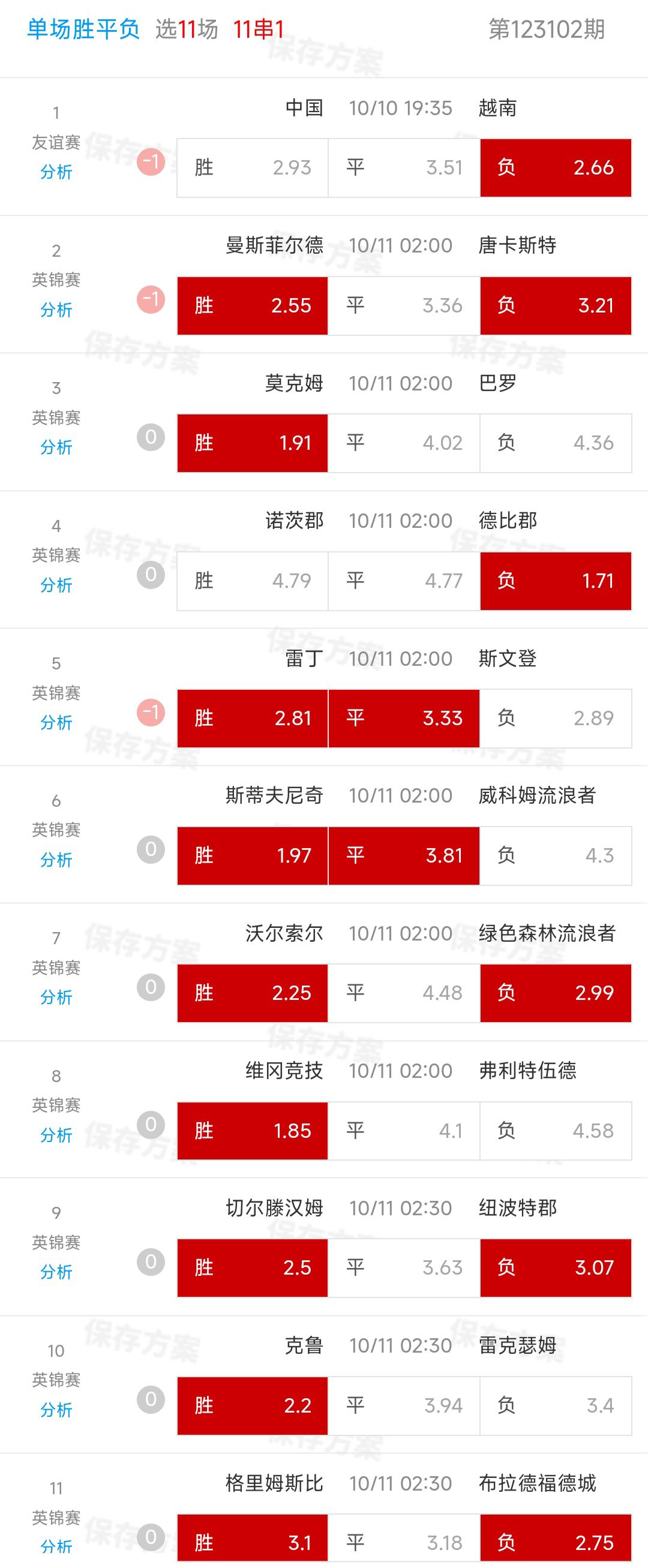Open 分析 for 诺茨郡 vs 德比郡
The height and width of the screenshot is (1568, 648).
pyautogui.click(x=56, y=585)
